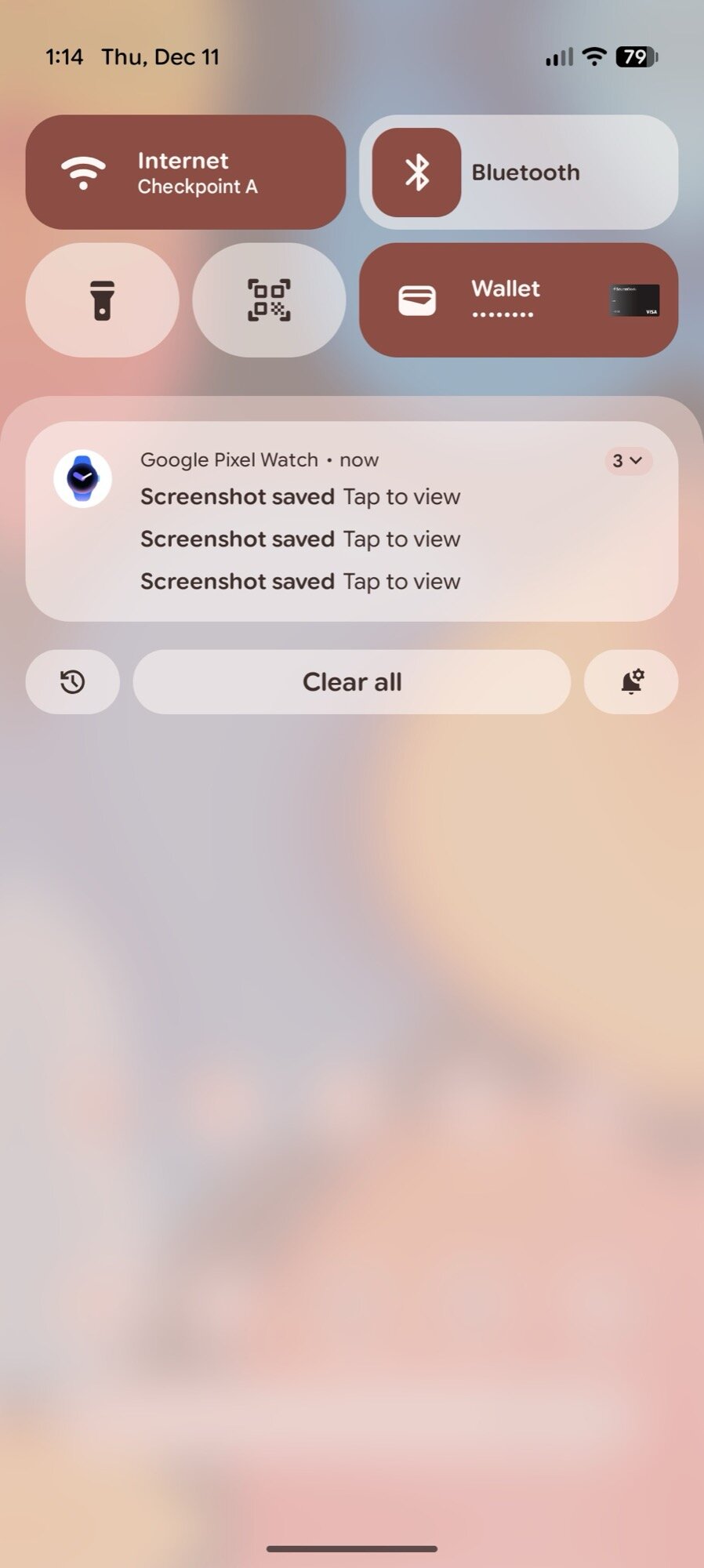The width and height of the screenshot is (704, 1568).
Task: Open notification history
Action: coord(72,682)
